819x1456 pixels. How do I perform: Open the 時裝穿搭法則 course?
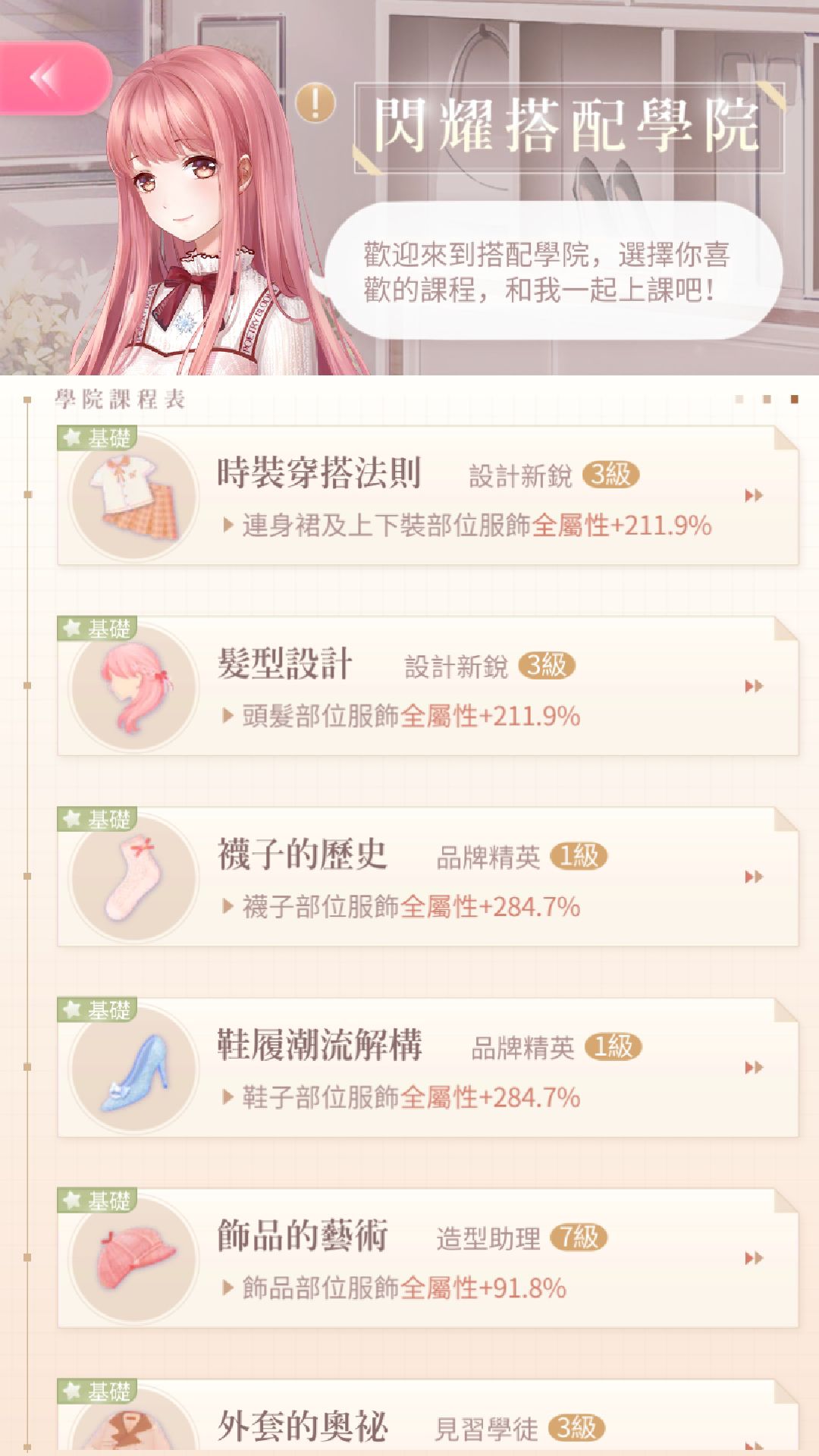pos(428,496)
